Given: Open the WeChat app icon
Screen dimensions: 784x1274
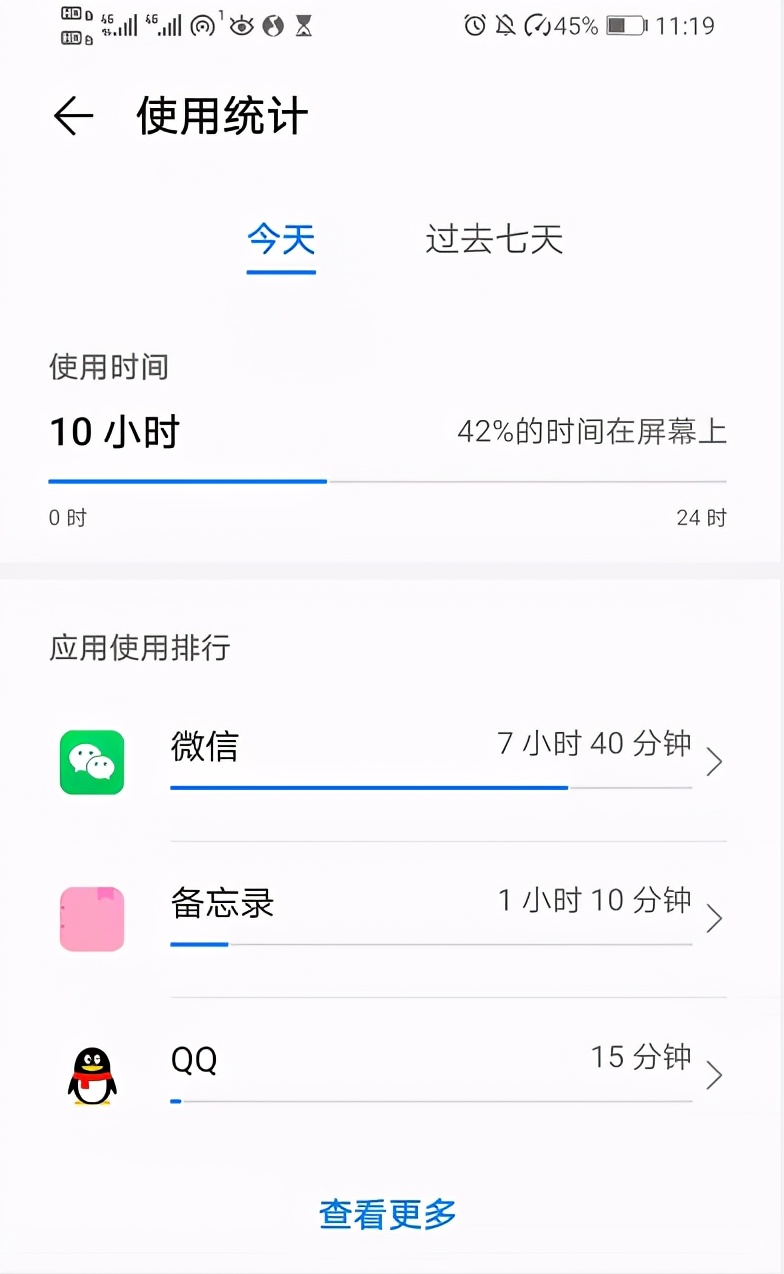Looking at the screenshot, I should click(91, 761).
